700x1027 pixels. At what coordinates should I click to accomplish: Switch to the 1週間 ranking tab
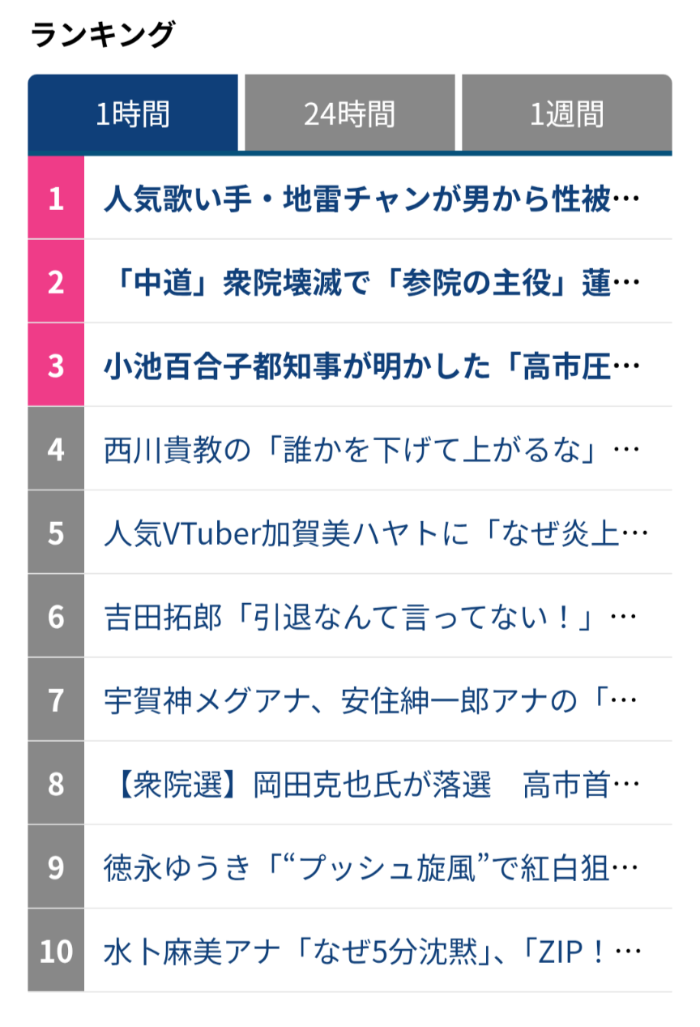point(566,113)
